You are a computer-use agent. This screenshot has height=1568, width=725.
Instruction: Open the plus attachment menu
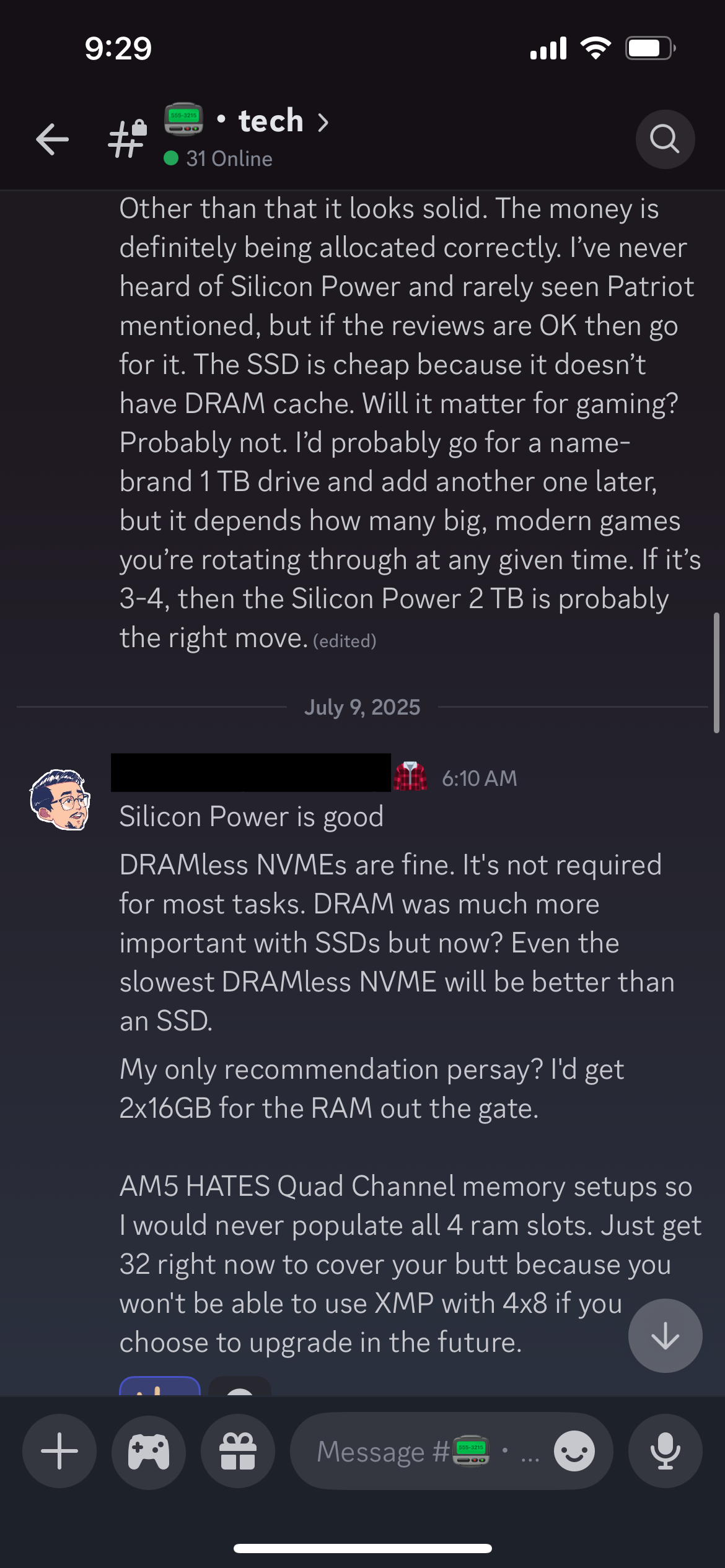[59, 1451]
